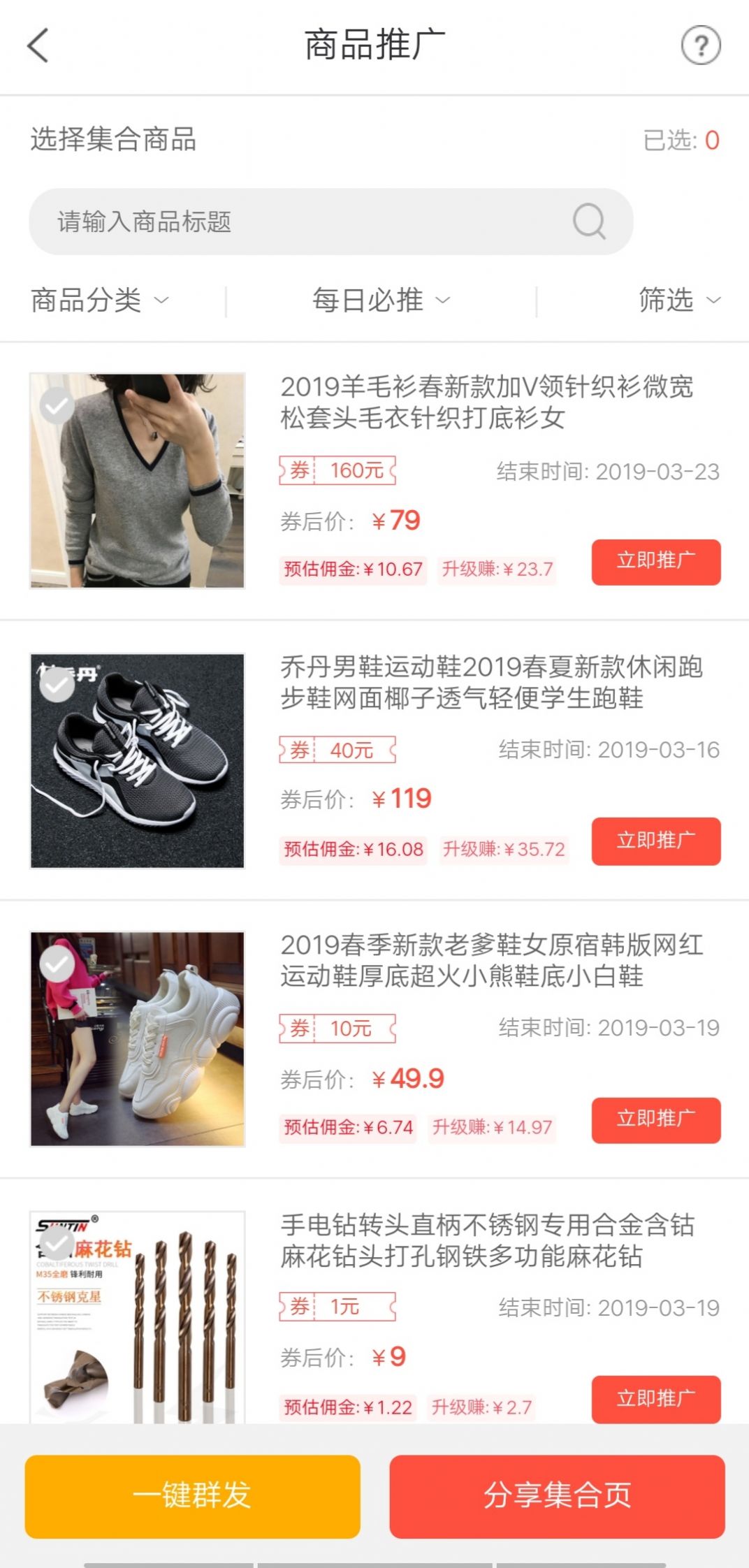Image resolution: width=749 pixels, height=1568 pixels.
Task: Expand the 筛选 filter dropdown
Action: pyautogui.click(x=680, y=300)
